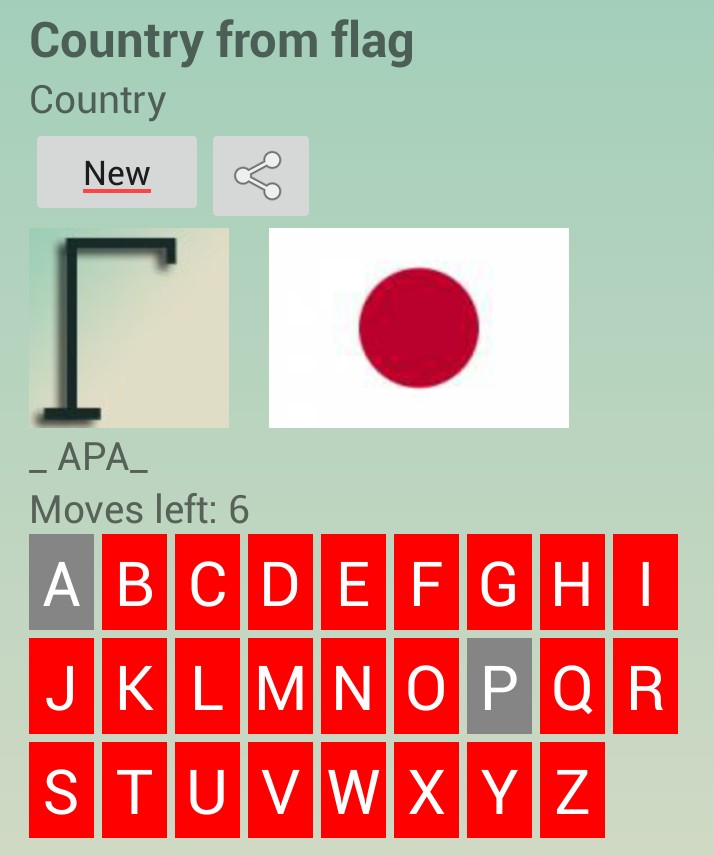
Task: Guess the letter M
Action: (280, 686)
